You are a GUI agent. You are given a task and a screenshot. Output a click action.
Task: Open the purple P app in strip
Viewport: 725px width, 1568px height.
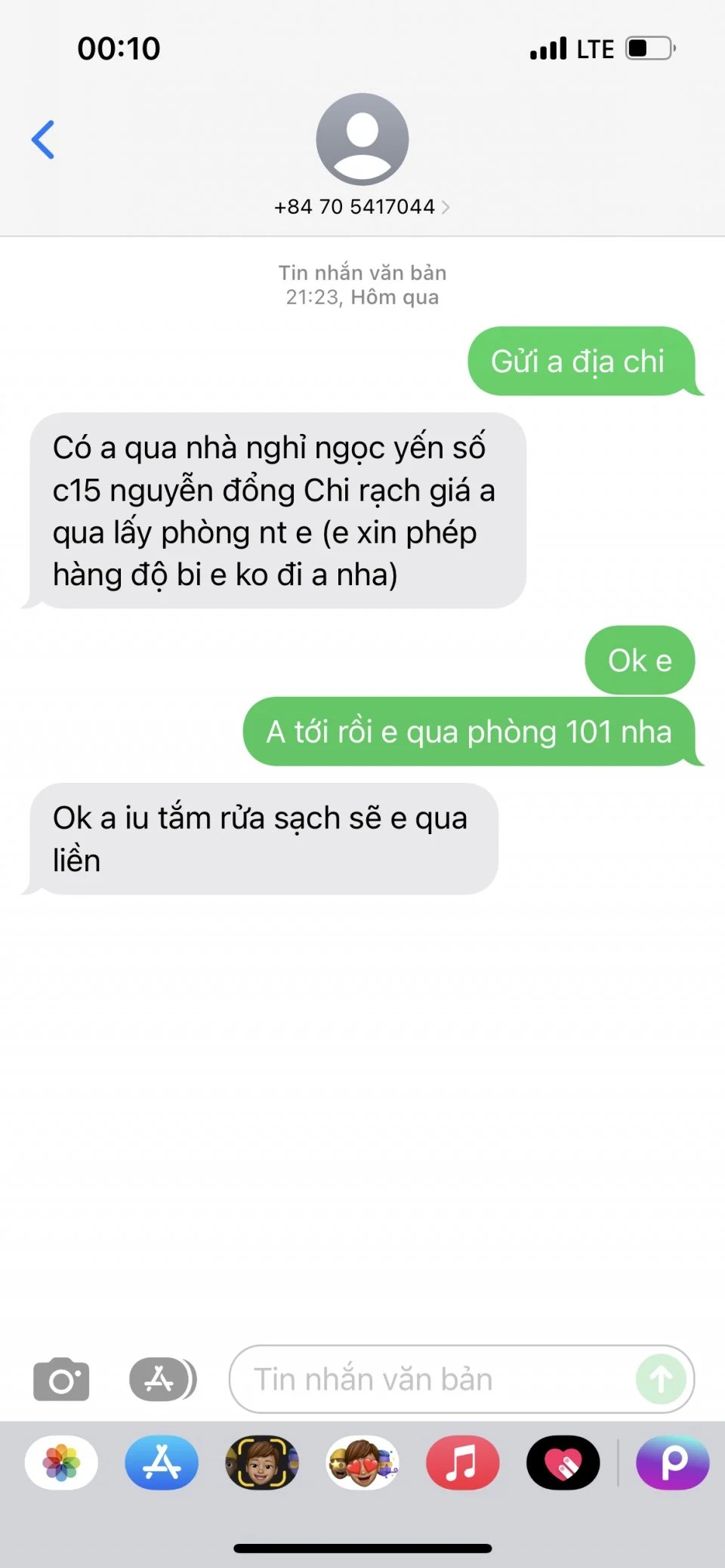coord(672,1463)
